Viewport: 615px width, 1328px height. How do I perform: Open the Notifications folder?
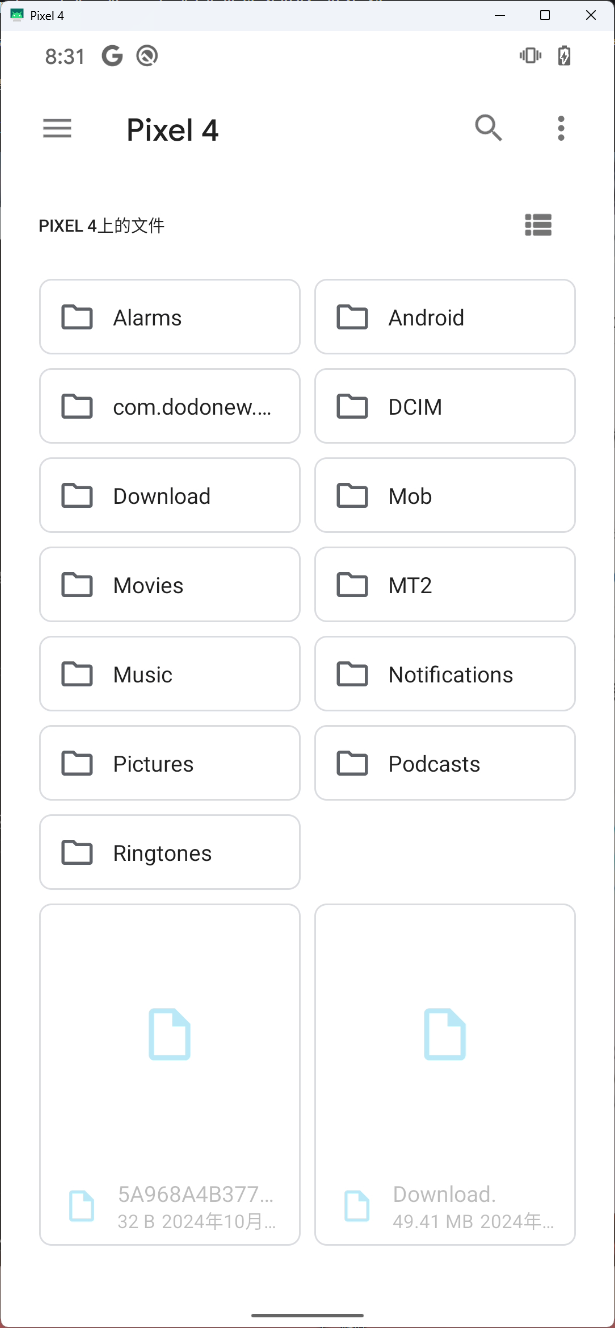[445, 674]
